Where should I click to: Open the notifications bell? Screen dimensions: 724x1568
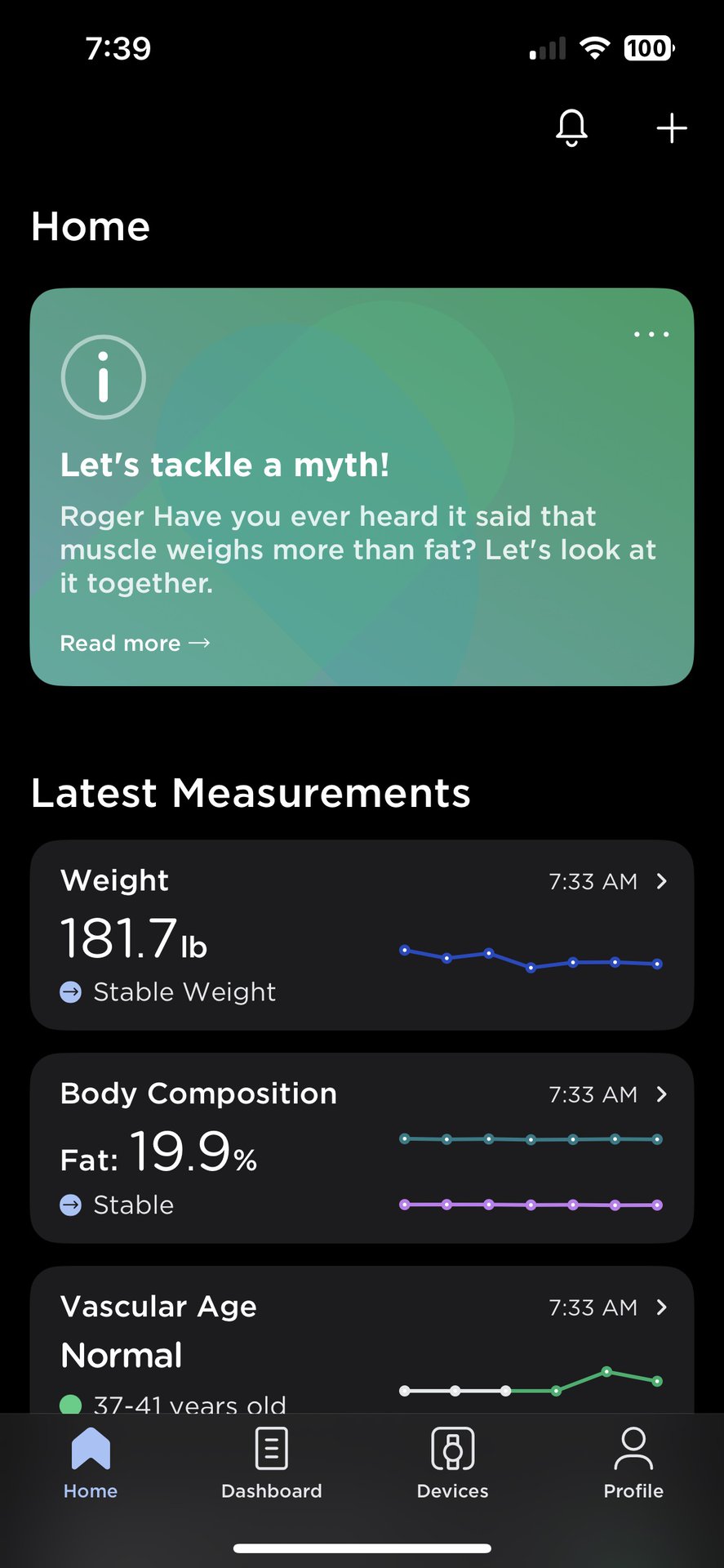pos(571,128)
